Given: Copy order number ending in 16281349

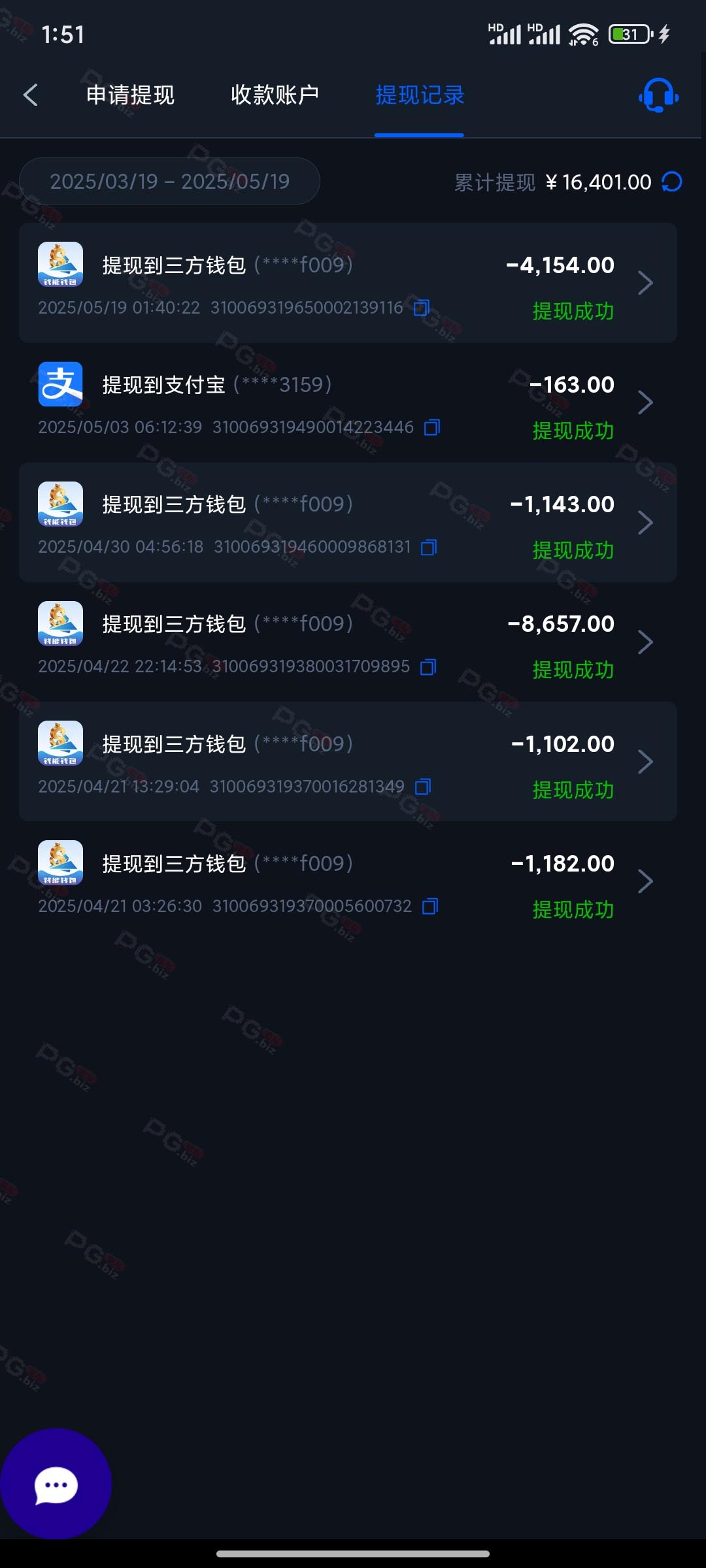Looking at the screenshot, I should pos(423,787).
